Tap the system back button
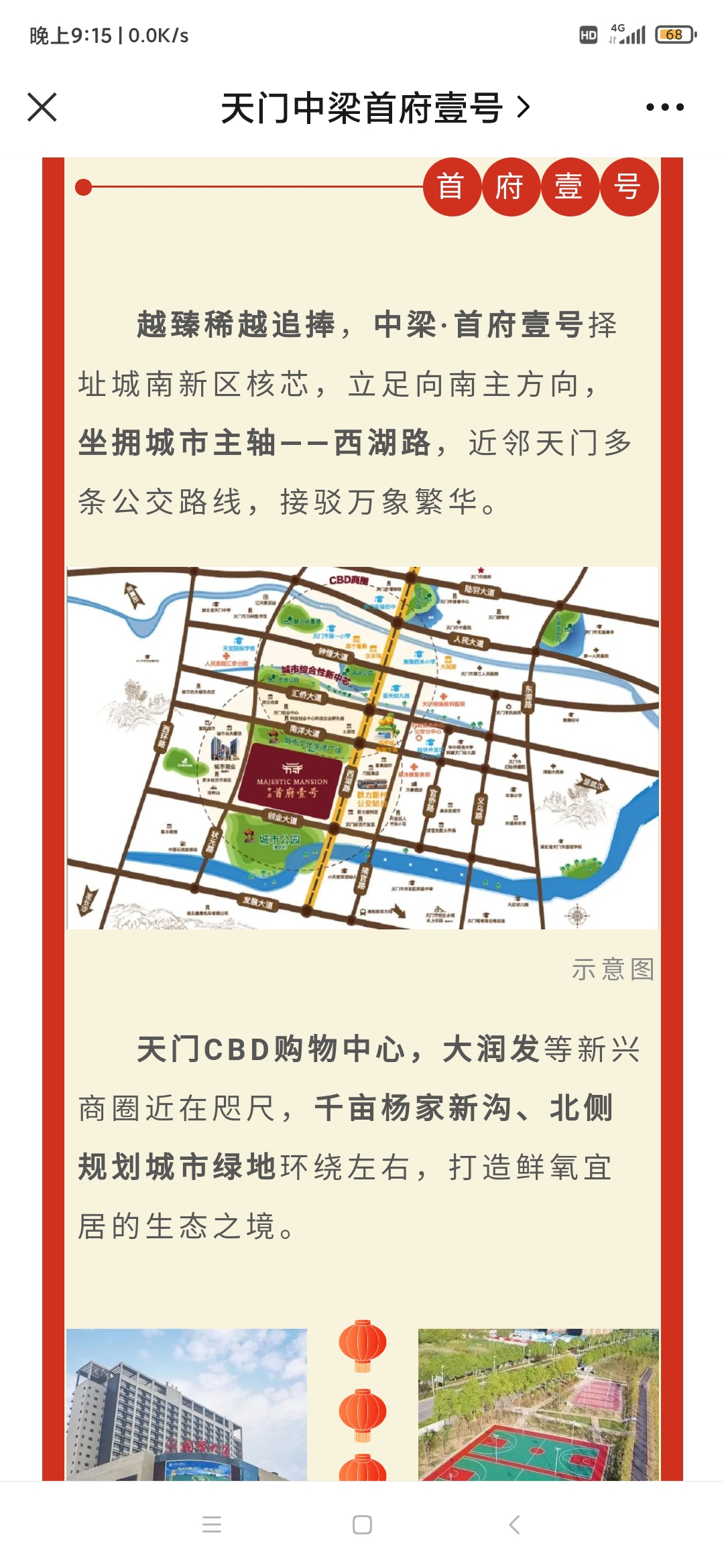724x1568 pixels. point(514,1524)
